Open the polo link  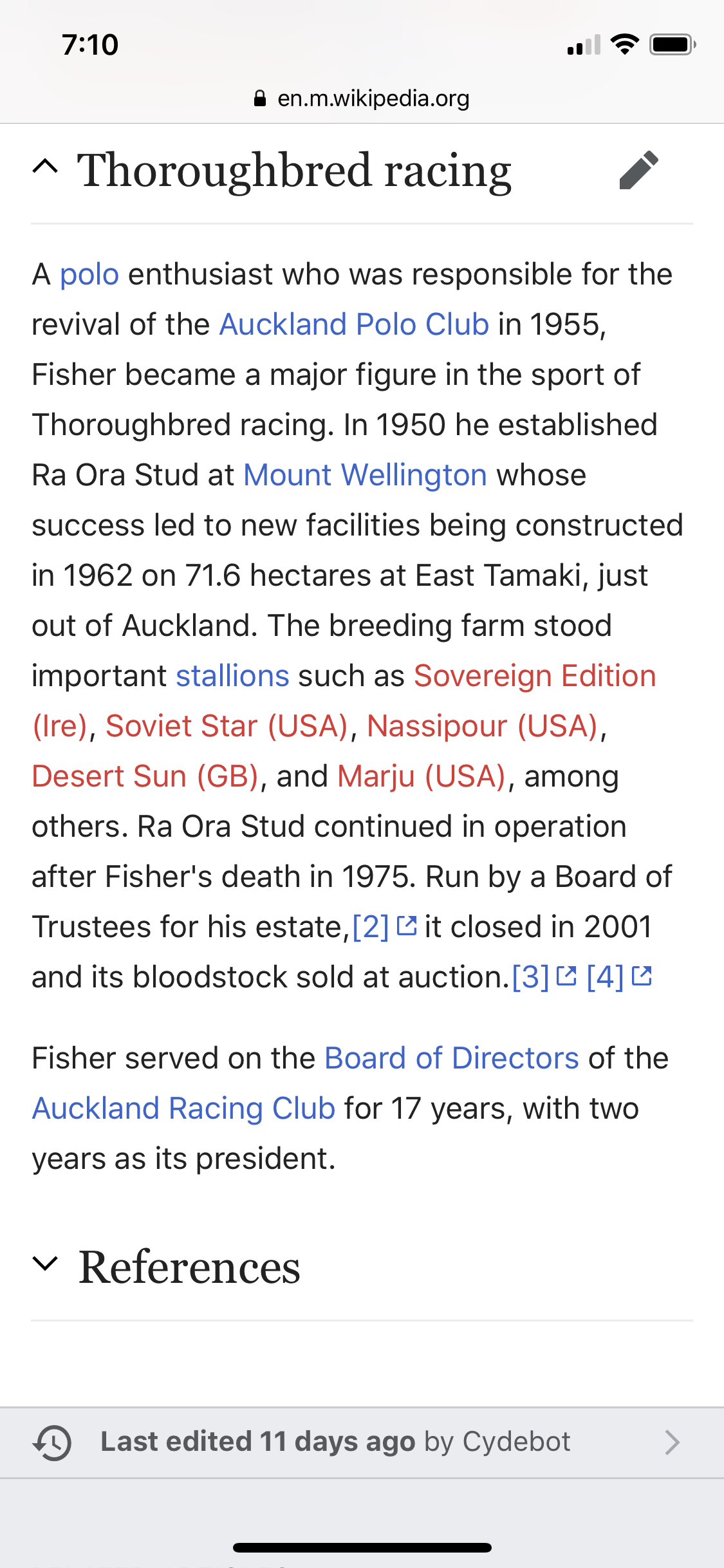[x=89, y=274]
